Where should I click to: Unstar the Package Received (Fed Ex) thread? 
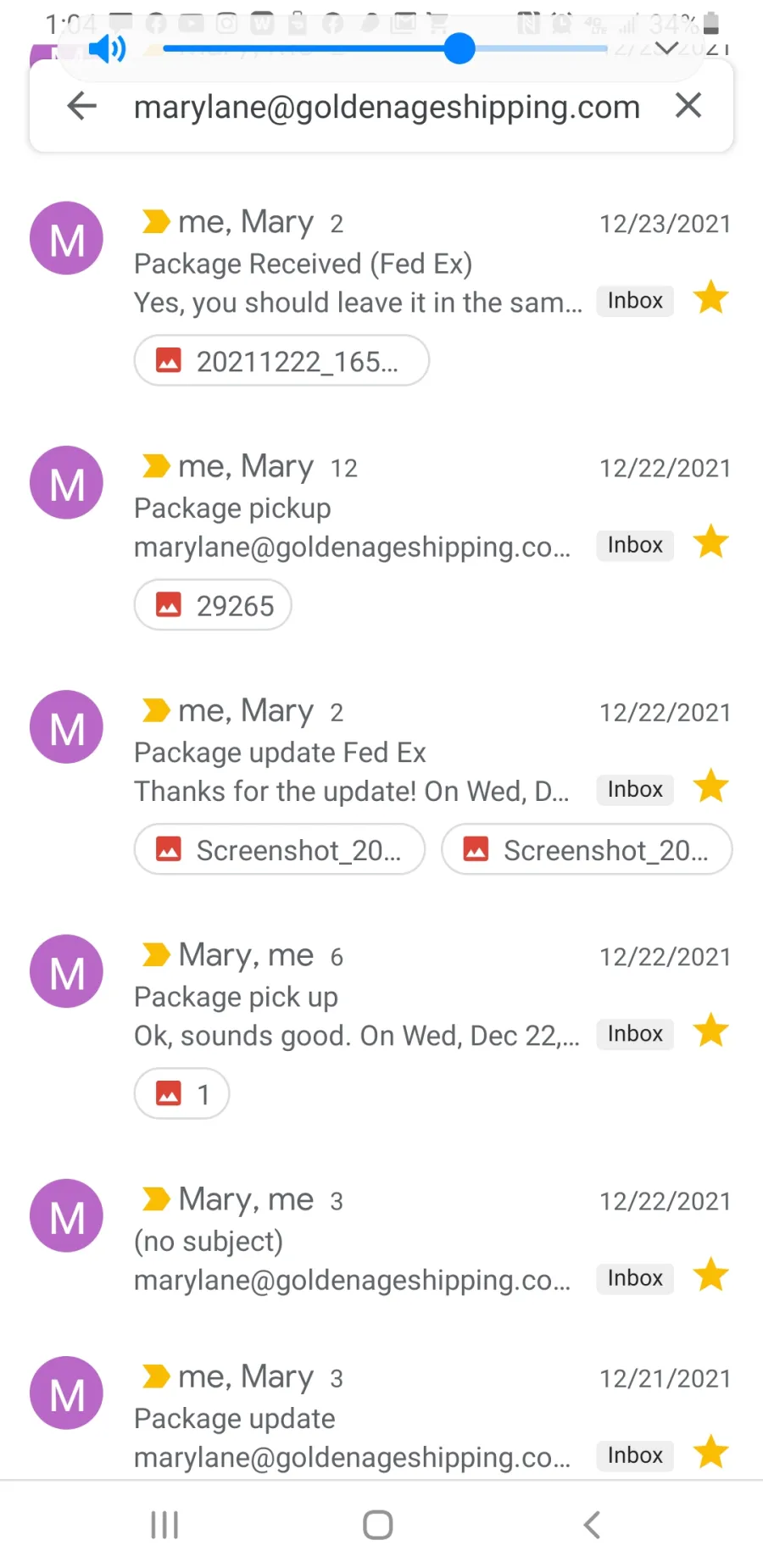(710, 298)
